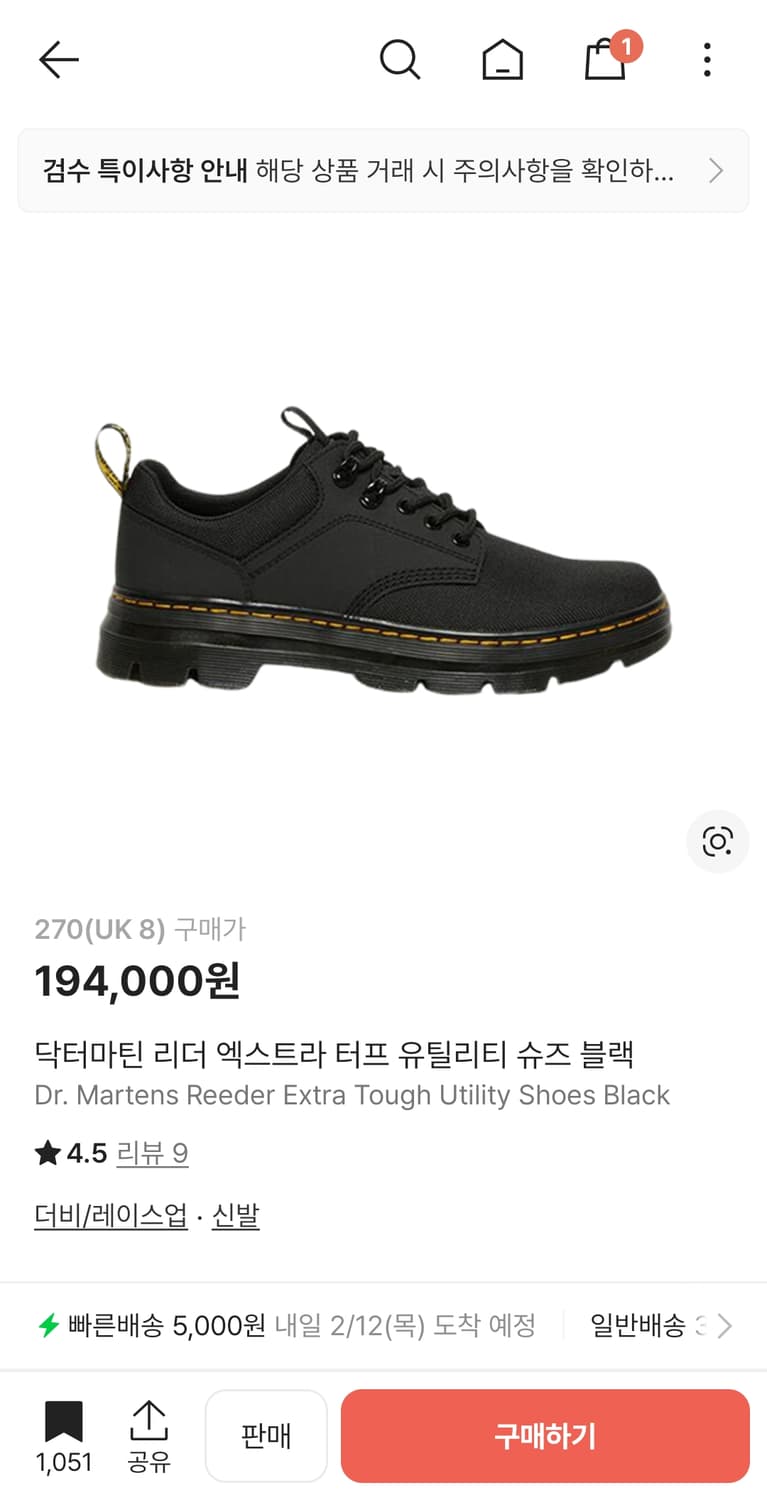Open the three-dot overflow menu
Screen dimensions: 767x1500
coord(707,59)
